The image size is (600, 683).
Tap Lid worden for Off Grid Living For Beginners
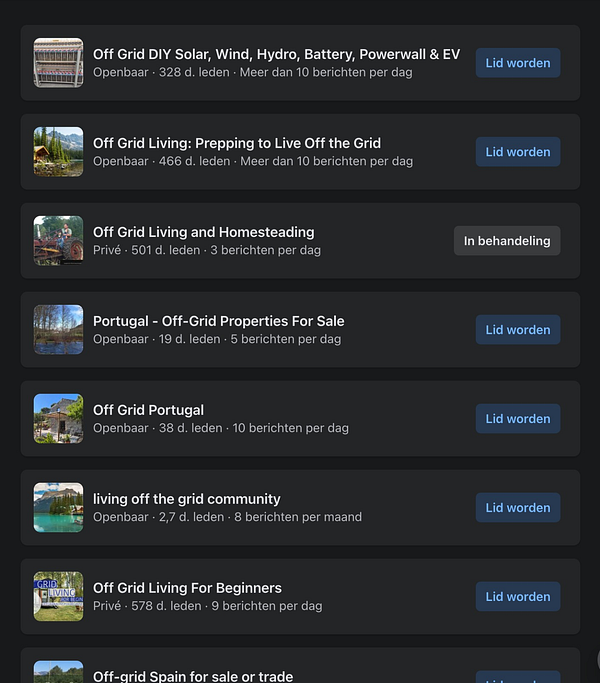click(x=517, y=597)
